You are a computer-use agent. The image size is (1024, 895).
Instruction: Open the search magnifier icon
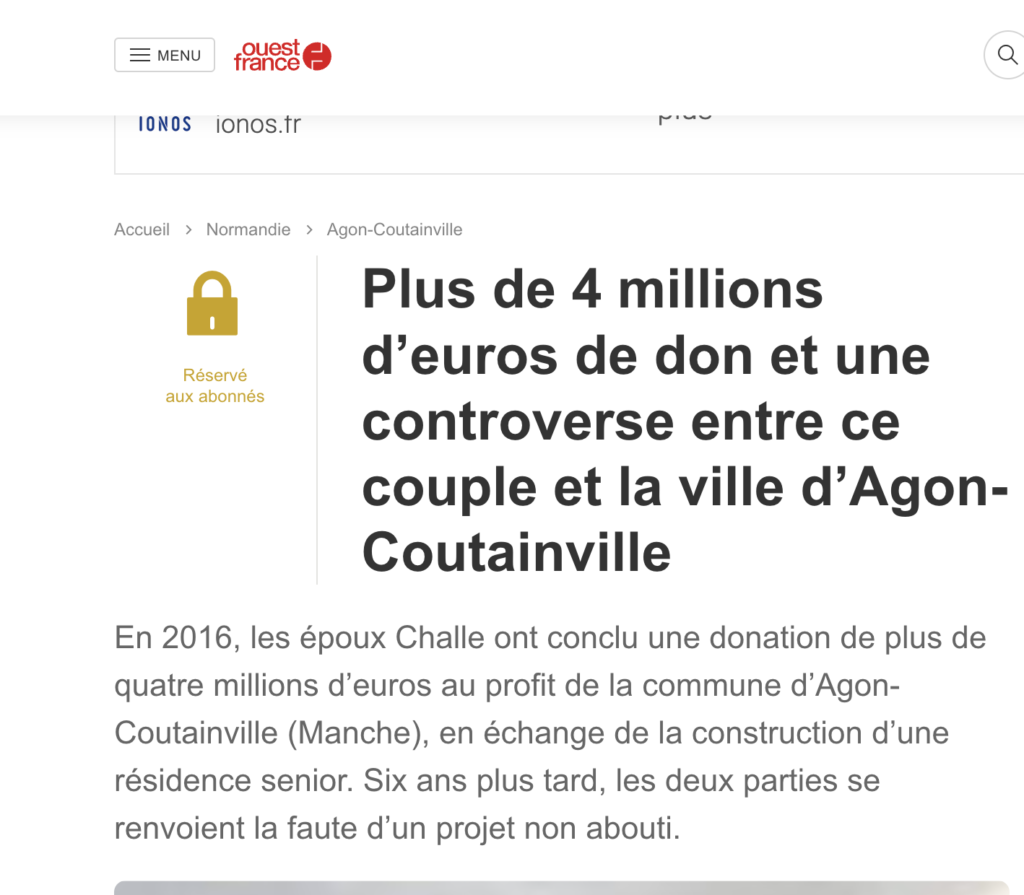(1005, 55)
